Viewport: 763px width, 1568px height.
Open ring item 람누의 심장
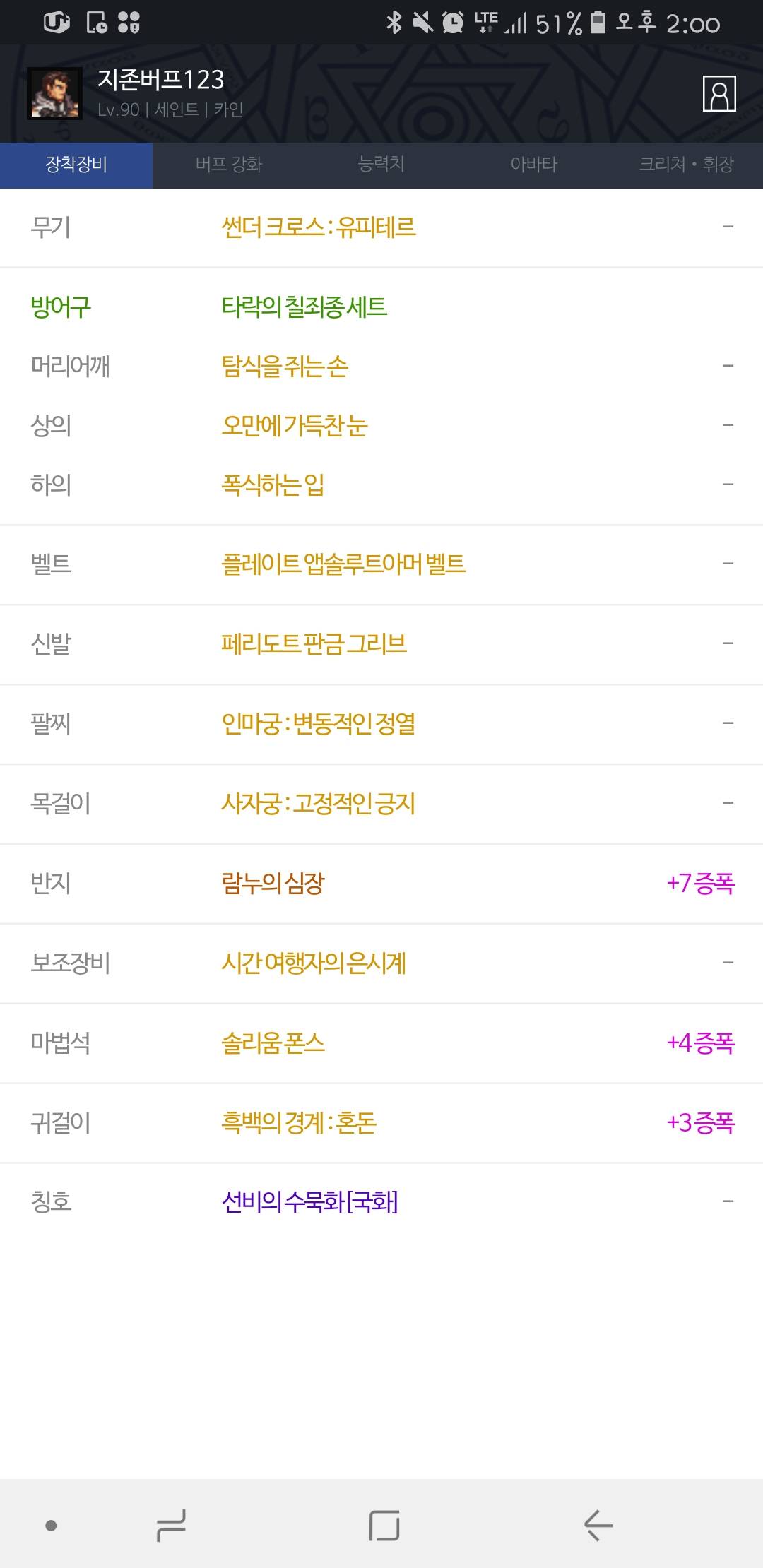click(381, 884)
